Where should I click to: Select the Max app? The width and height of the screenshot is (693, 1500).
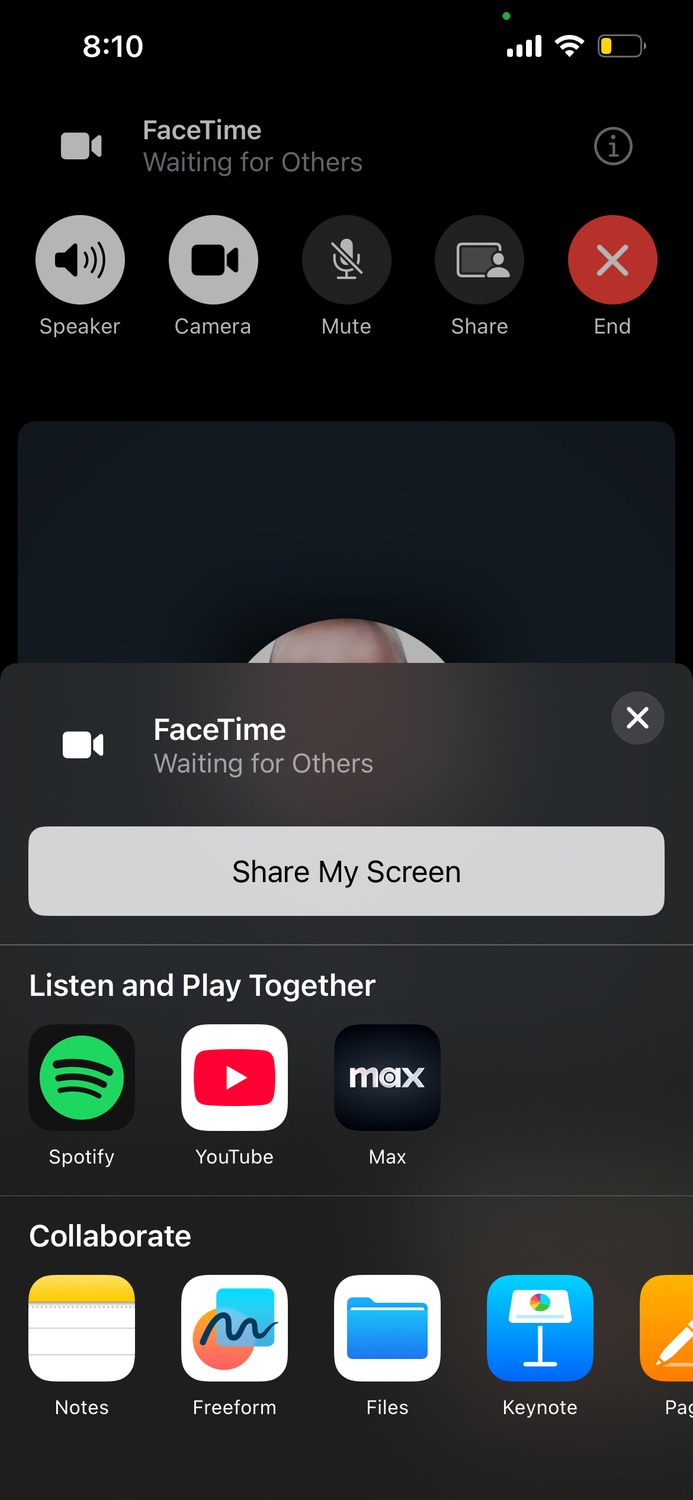coord(387,1077)
